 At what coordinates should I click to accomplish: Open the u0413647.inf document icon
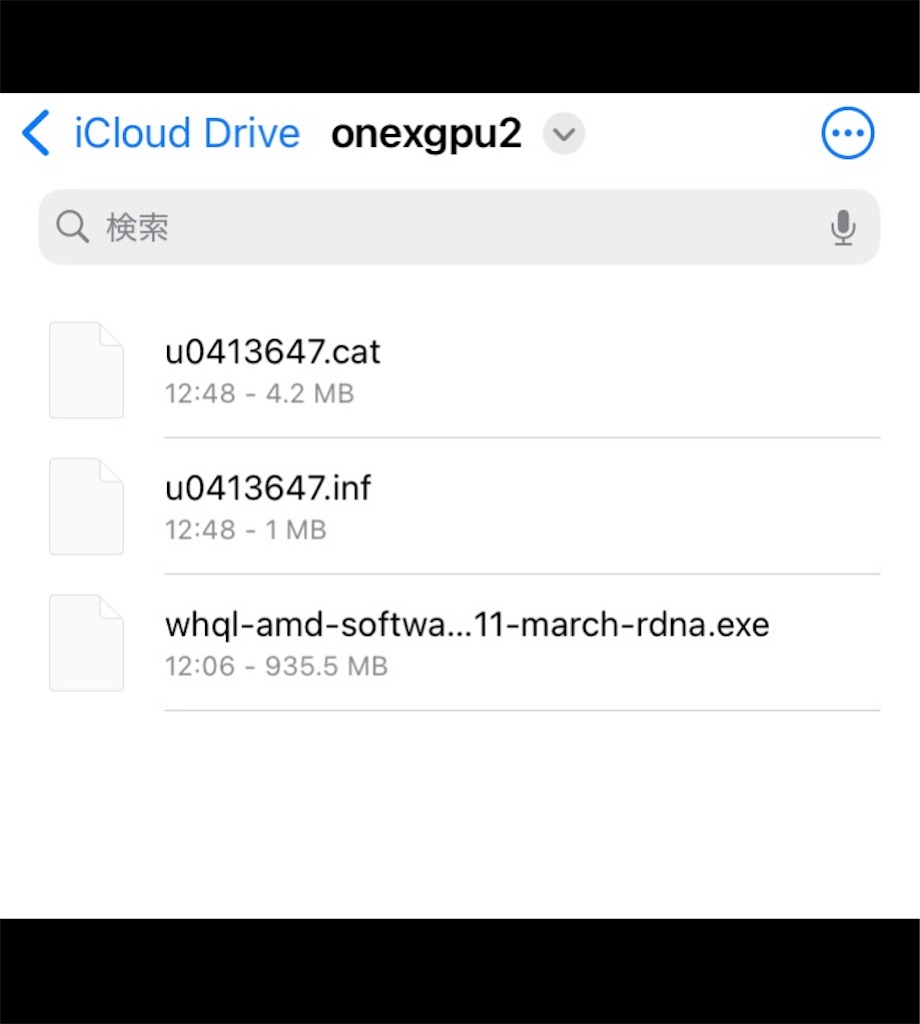tap(86, 506)
